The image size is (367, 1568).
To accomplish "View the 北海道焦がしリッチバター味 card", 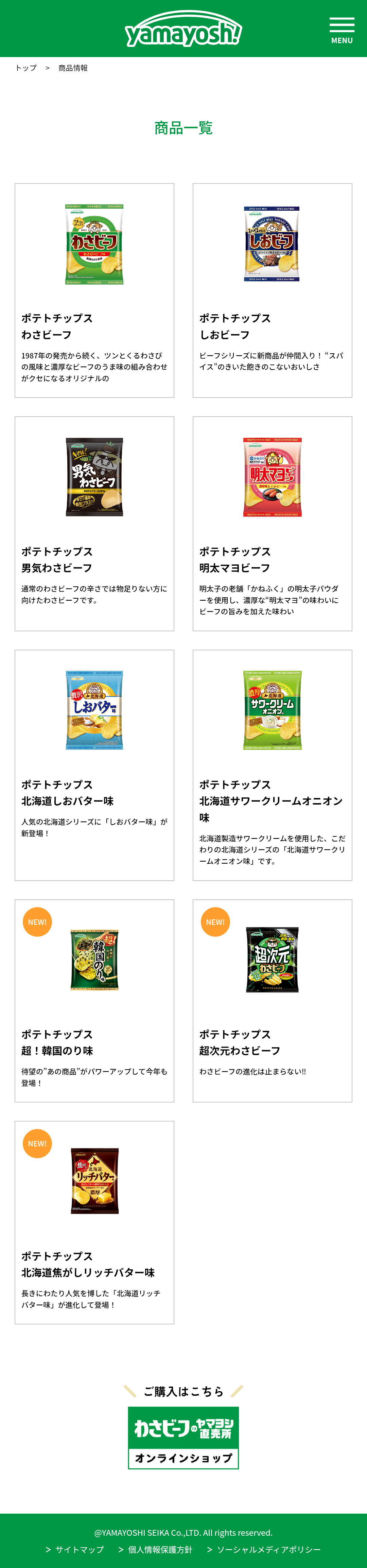I will (x=94, y=1222).
